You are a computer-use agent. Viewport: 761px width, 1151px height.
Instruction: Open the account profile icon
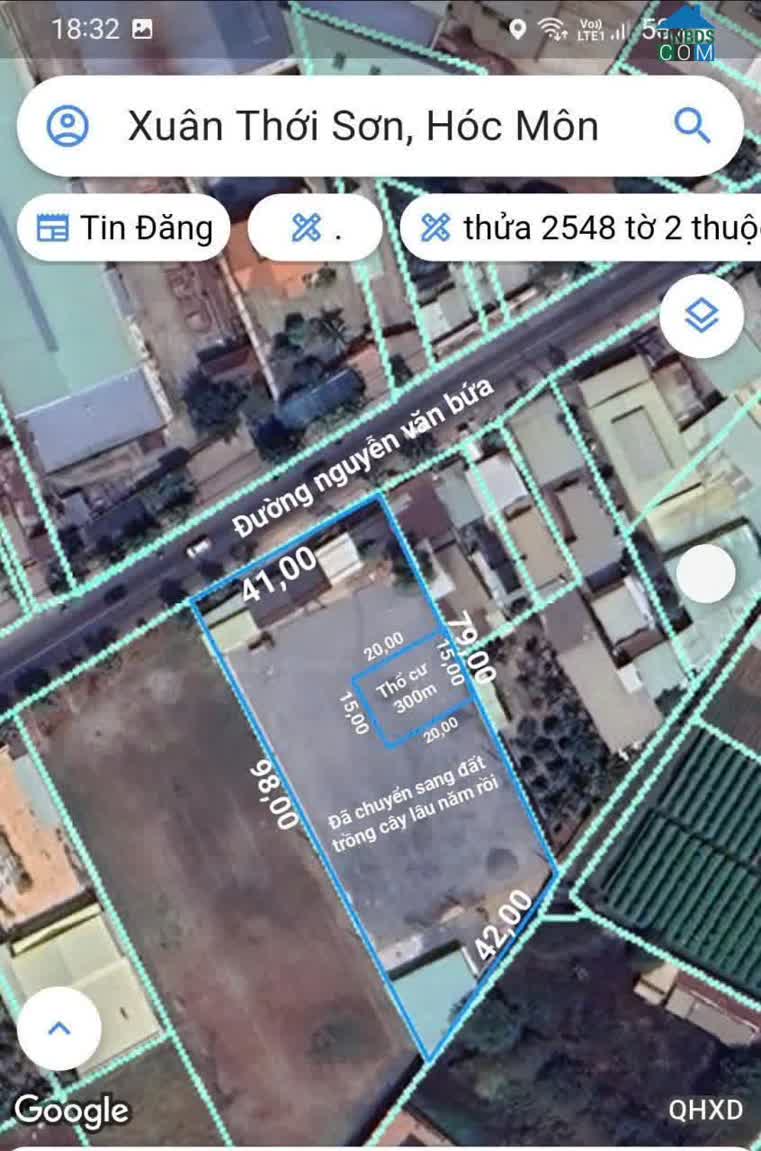pos(68,126)
